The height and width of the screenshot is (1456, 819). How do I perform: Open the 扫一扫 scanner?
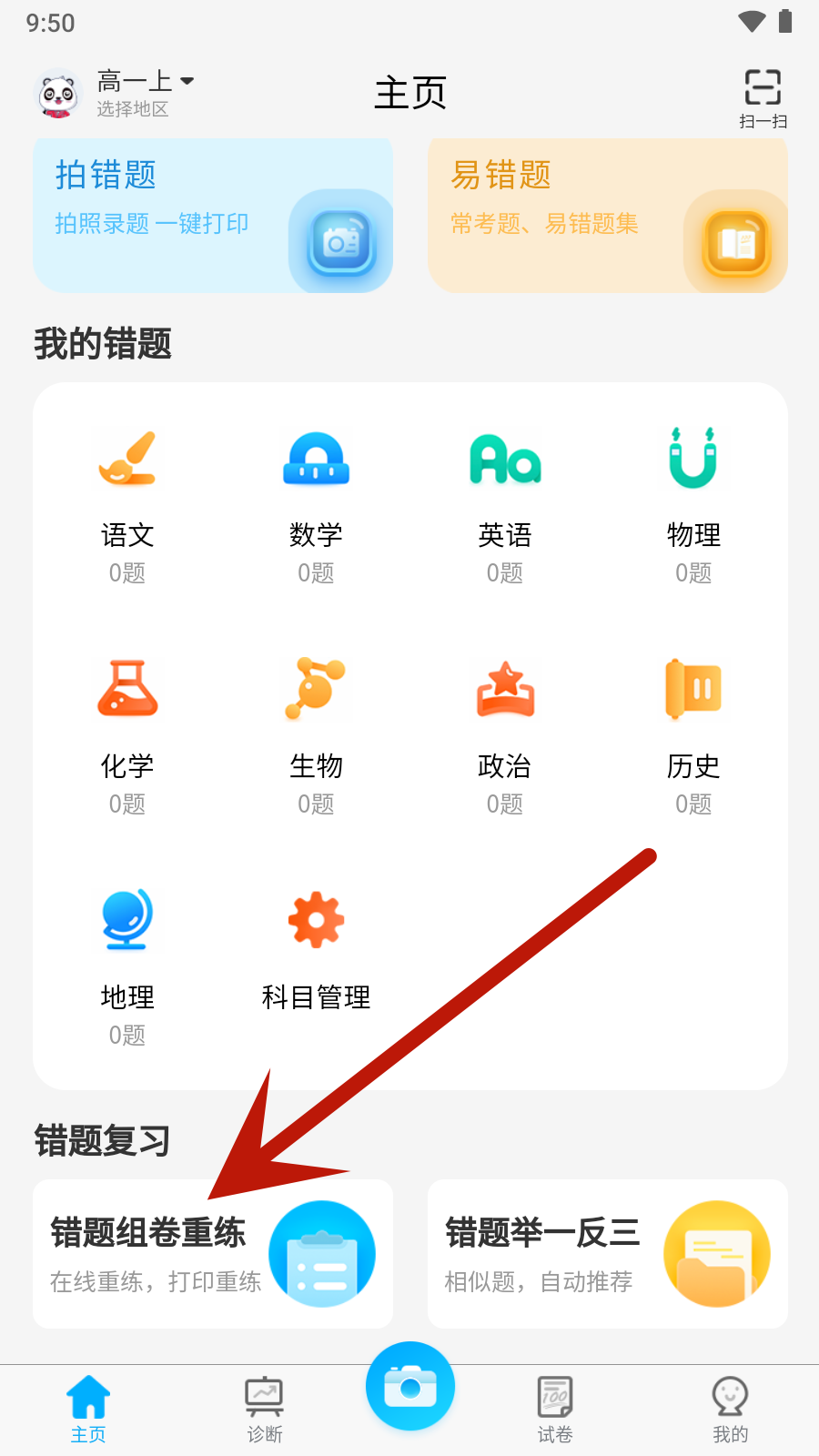pyautogui.click(x=762, y=96)
